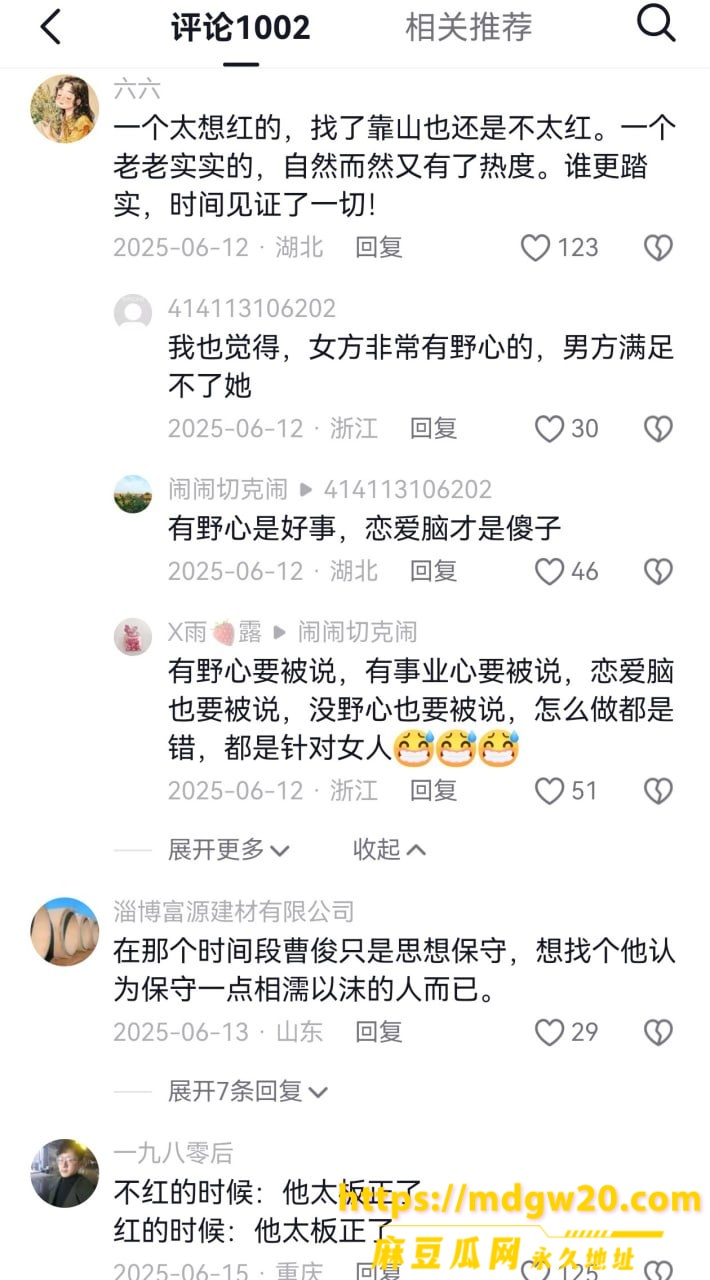Switch to the 相关推荐 tab

point(468,27)
